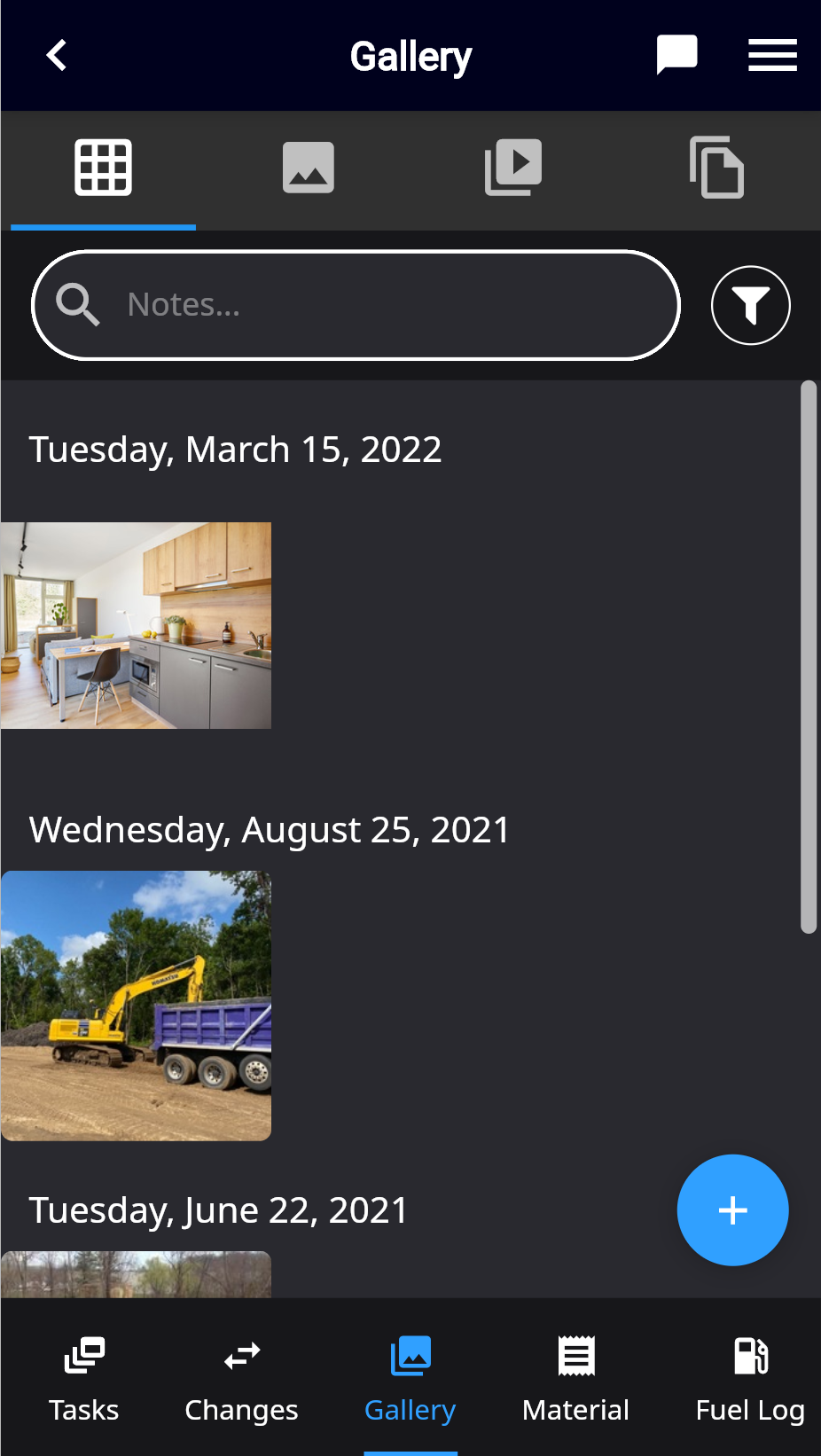Open the March 15, 2022 kitchen photo
821x1456 pixels.
(x=137, y=625)
